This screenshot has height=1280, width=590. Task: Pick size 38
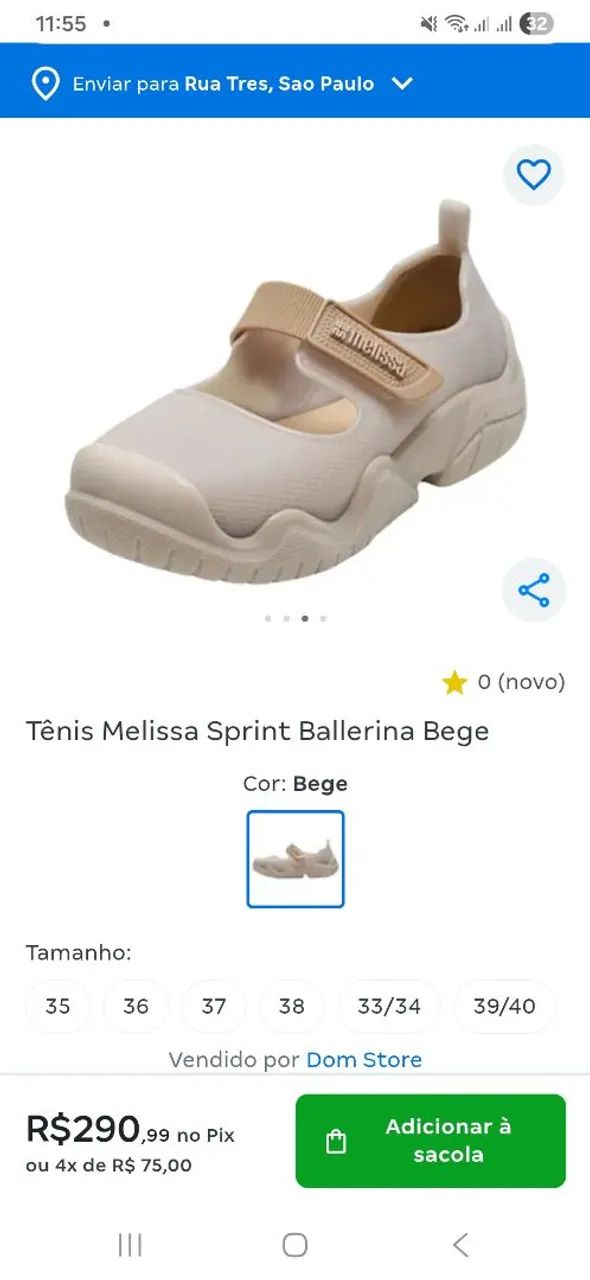292,1006
